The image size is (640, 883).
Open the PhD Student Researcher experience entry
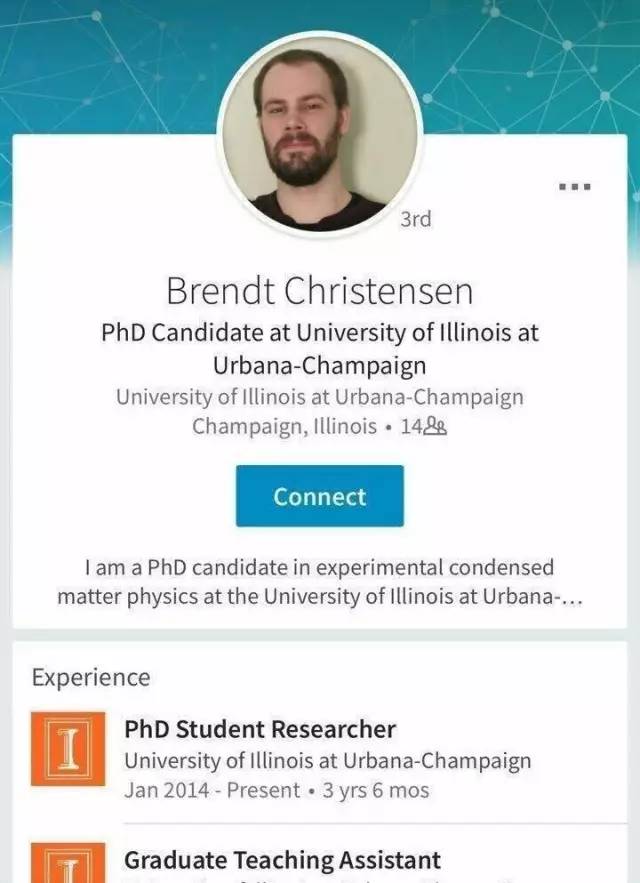click(260, 730)
